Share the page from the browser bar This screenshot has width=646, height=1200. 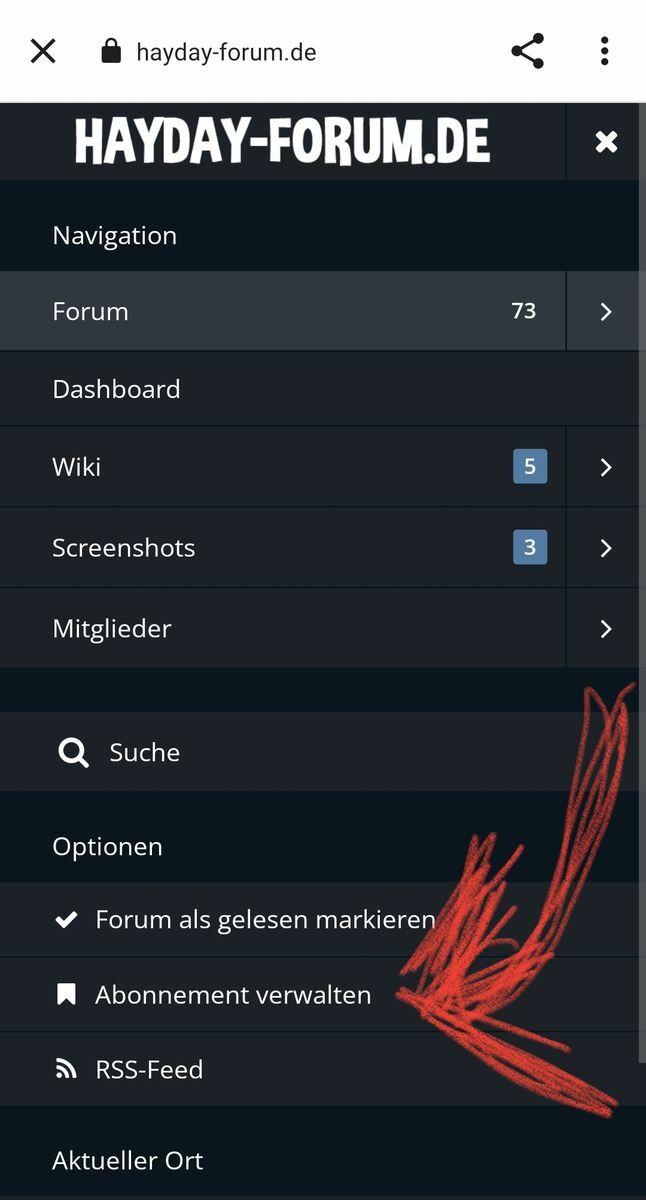[527, 51]
